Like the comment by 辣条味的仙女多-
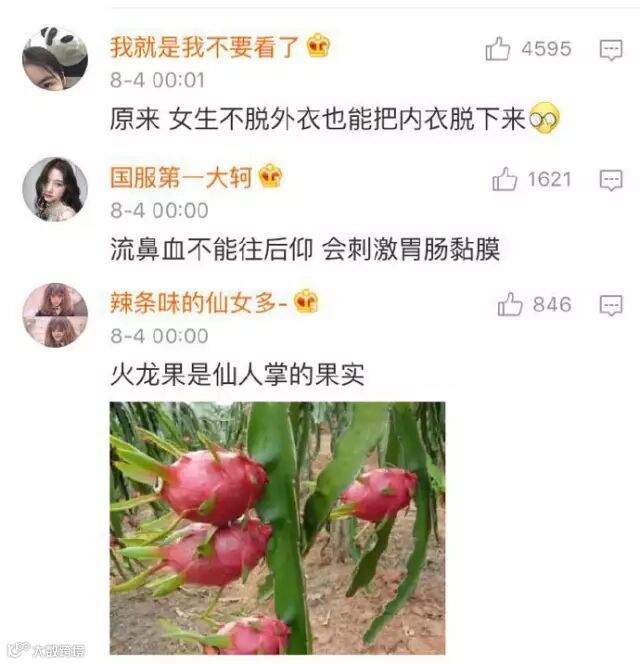Image resolution: width=640 pixels, height=664 pixels. click(510, 305)
